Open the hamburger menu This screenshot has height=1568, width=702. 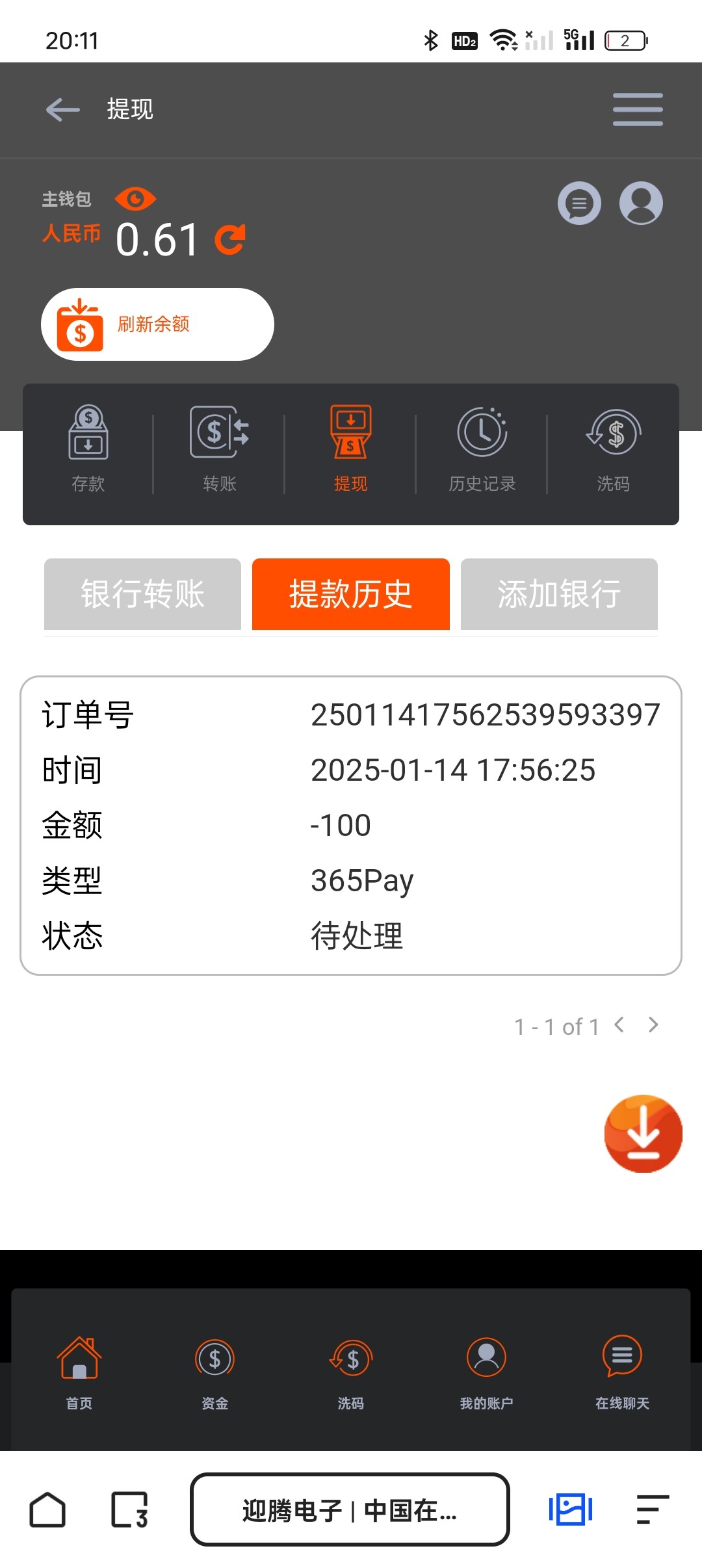coord(638,109)
